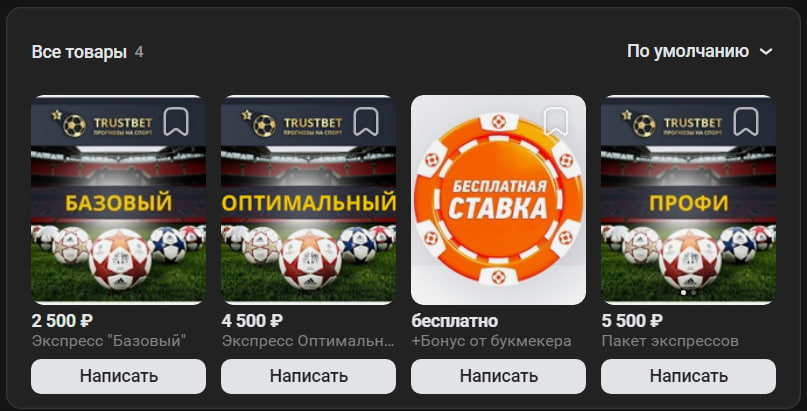Bookmark the Бесплатная ставка product
The height and width of the screenshot is (411, 807).
pyautogui.click(x=556, y=122)
